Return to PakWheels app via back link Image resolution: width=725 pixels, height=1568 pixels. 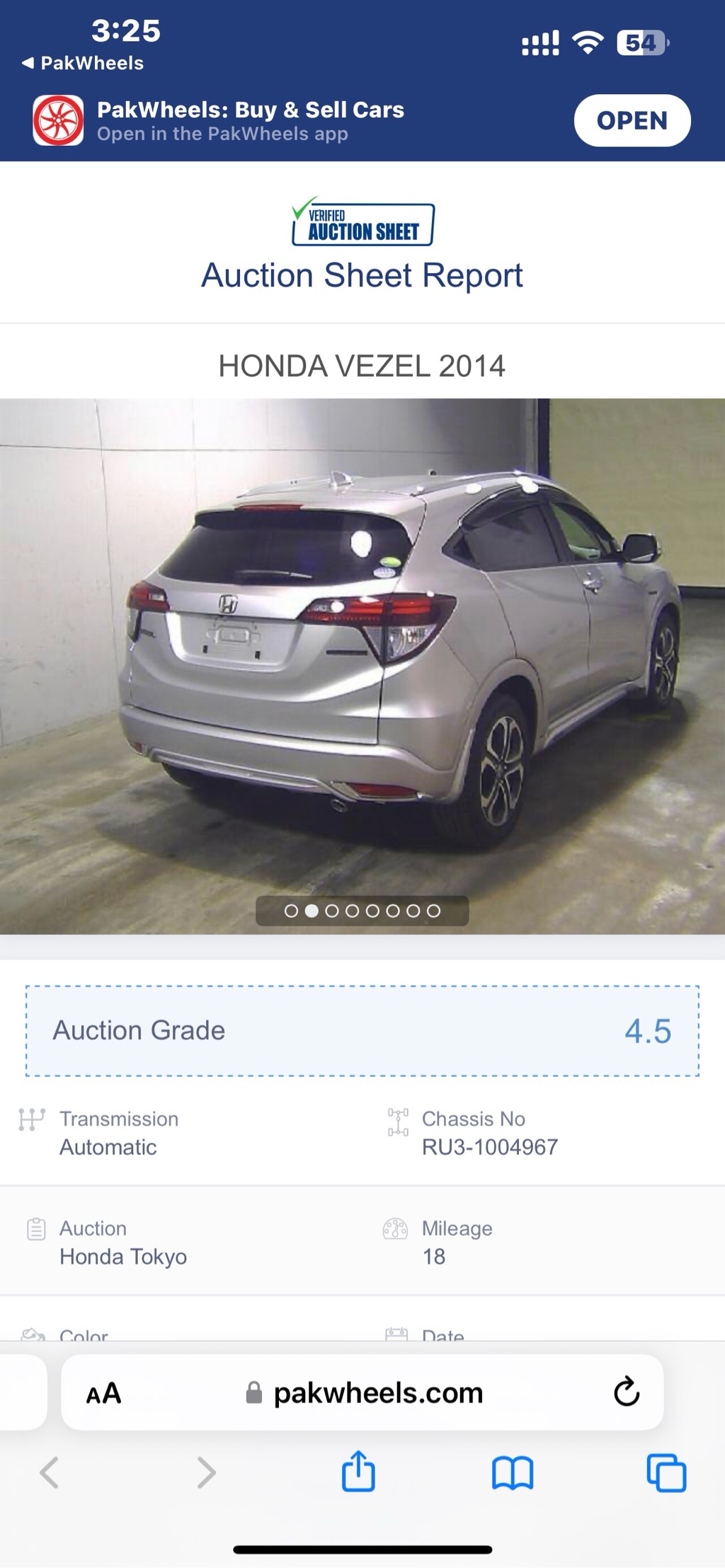83,63
